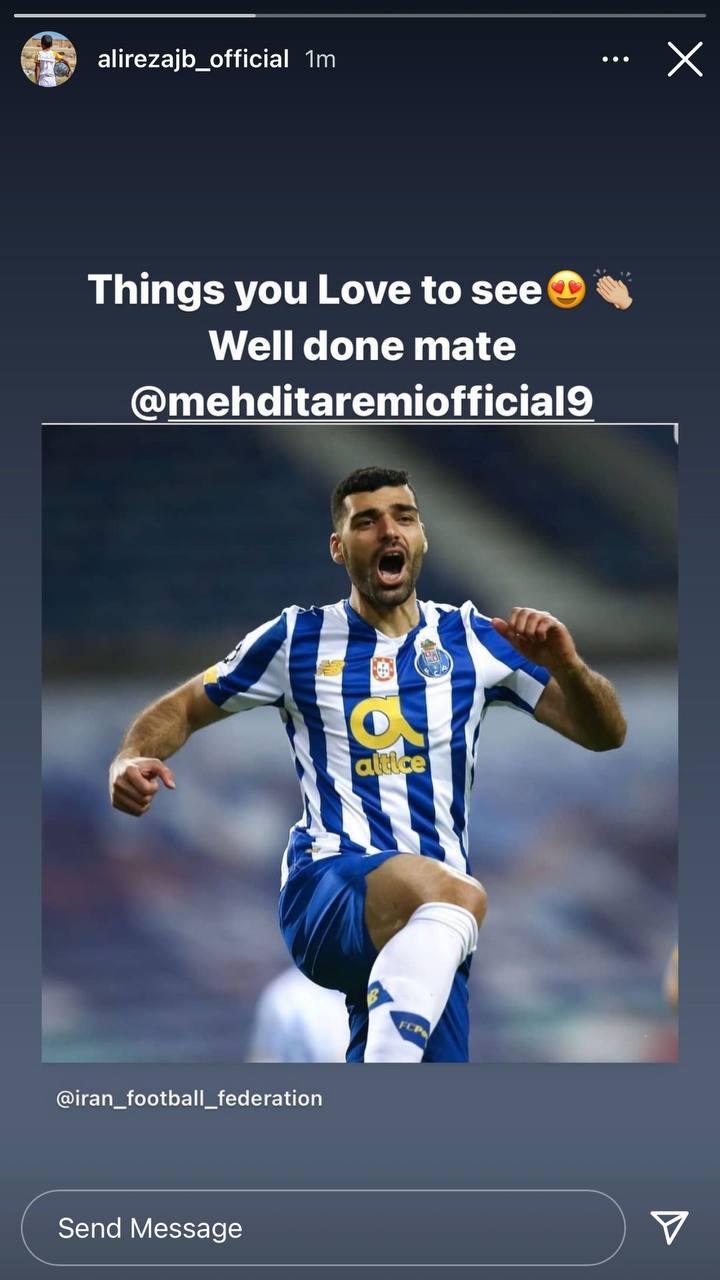Screen dimensions: 720x1280
Task: Share this story via paper plane icon
Action: point(669,1227)
